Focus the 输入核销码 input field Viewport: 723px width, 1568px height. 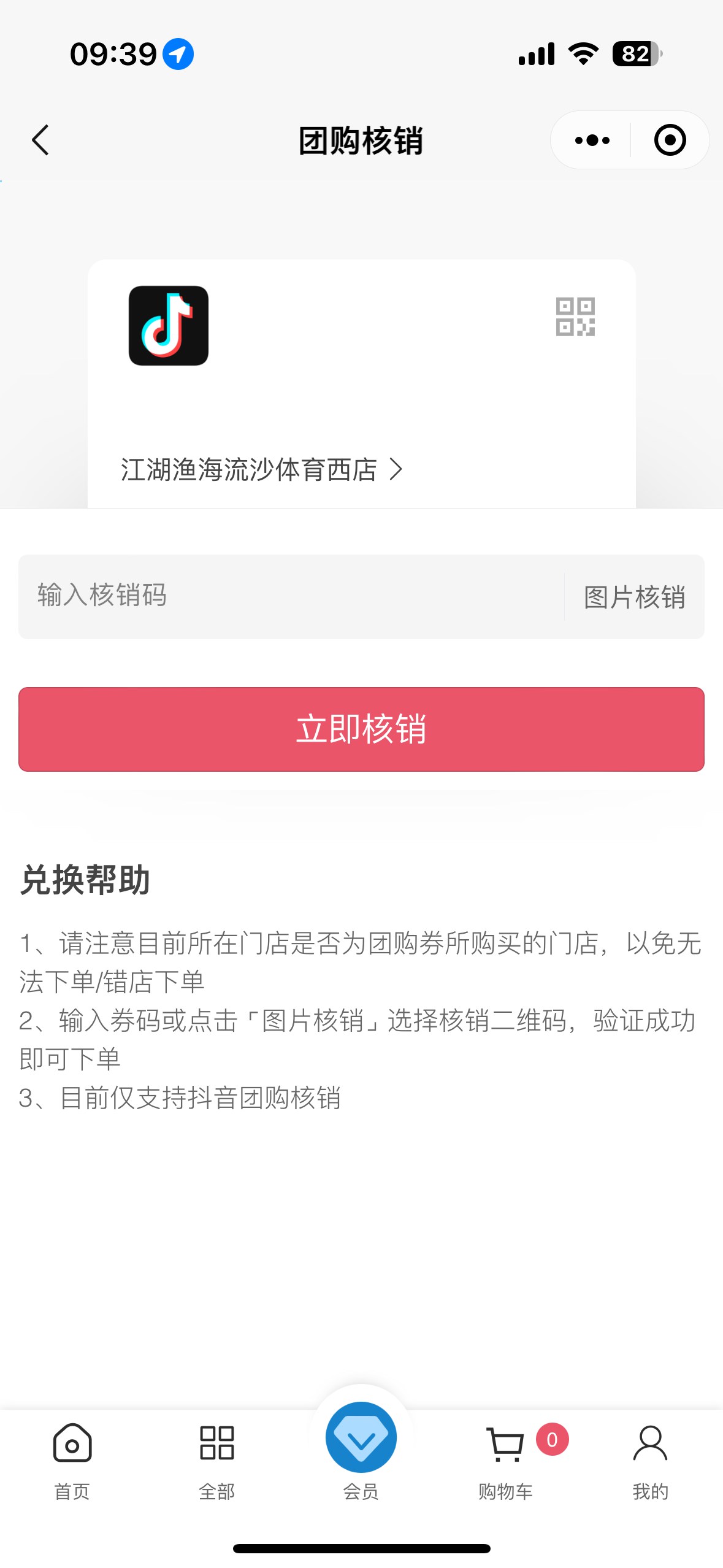(291, 596)
